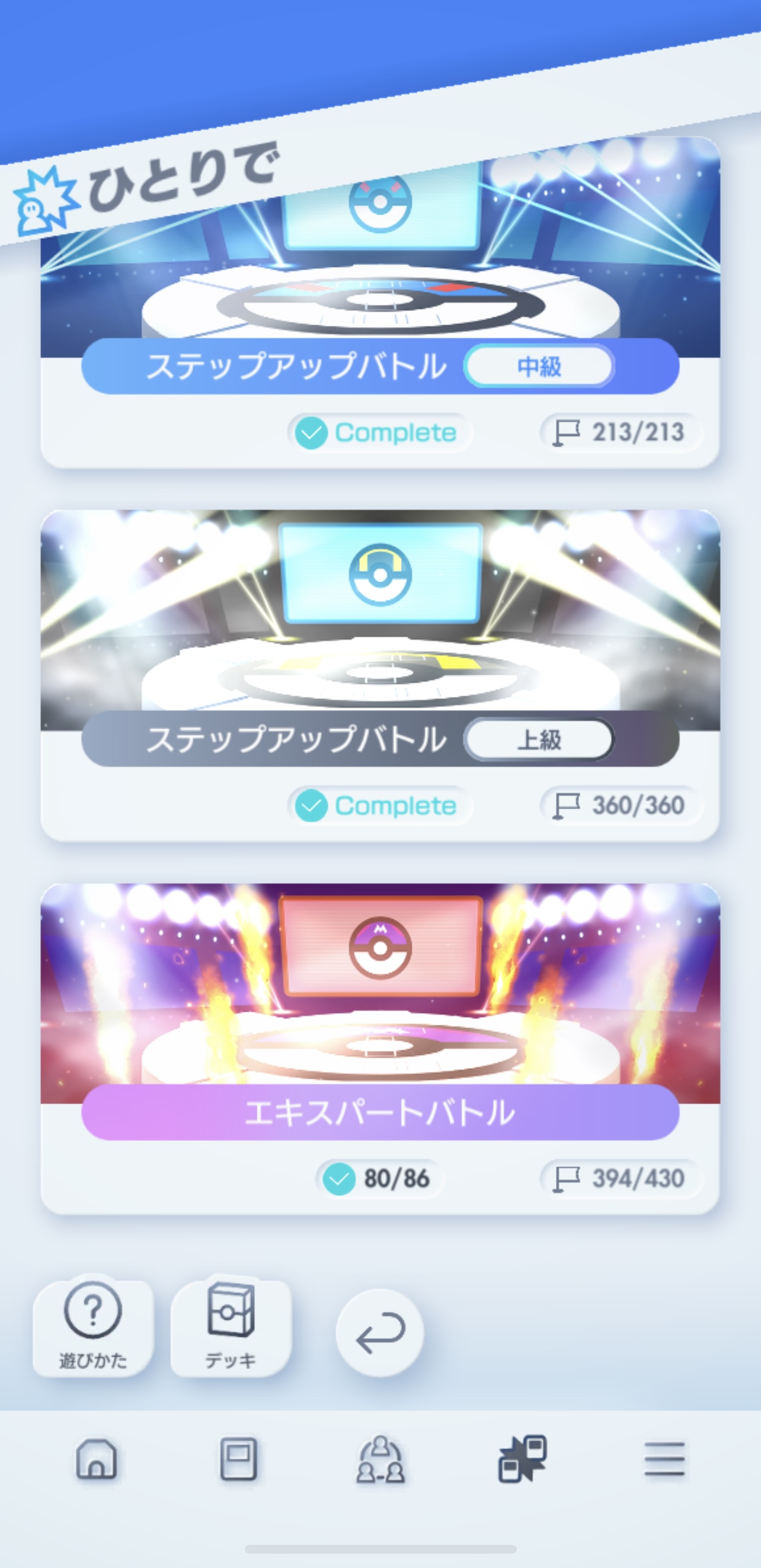The height and width of the screenshot is (1568, 761).
Task: Switch to the battle tab
Action: (522, 1460)
